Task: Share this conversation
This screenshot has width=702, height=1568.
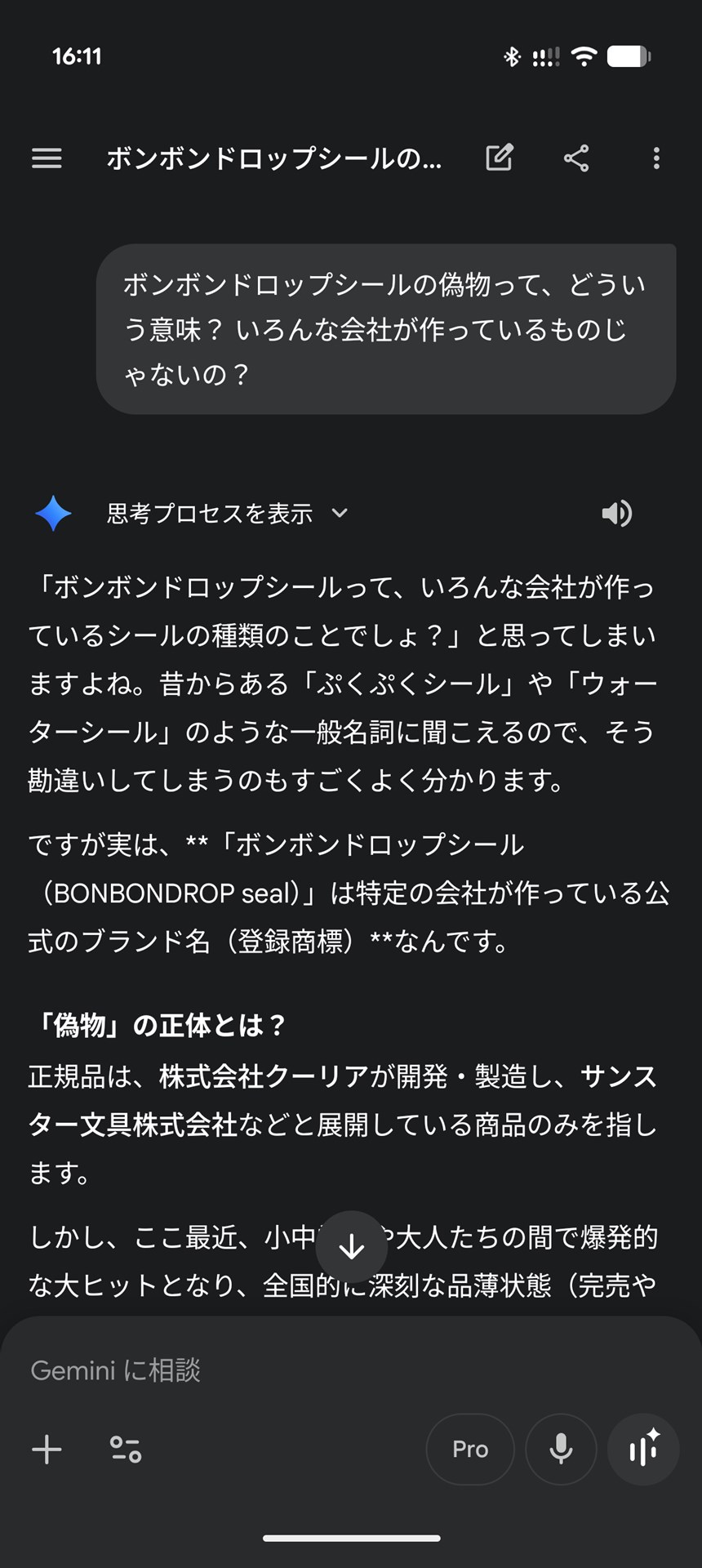Action: coord(576,158)
